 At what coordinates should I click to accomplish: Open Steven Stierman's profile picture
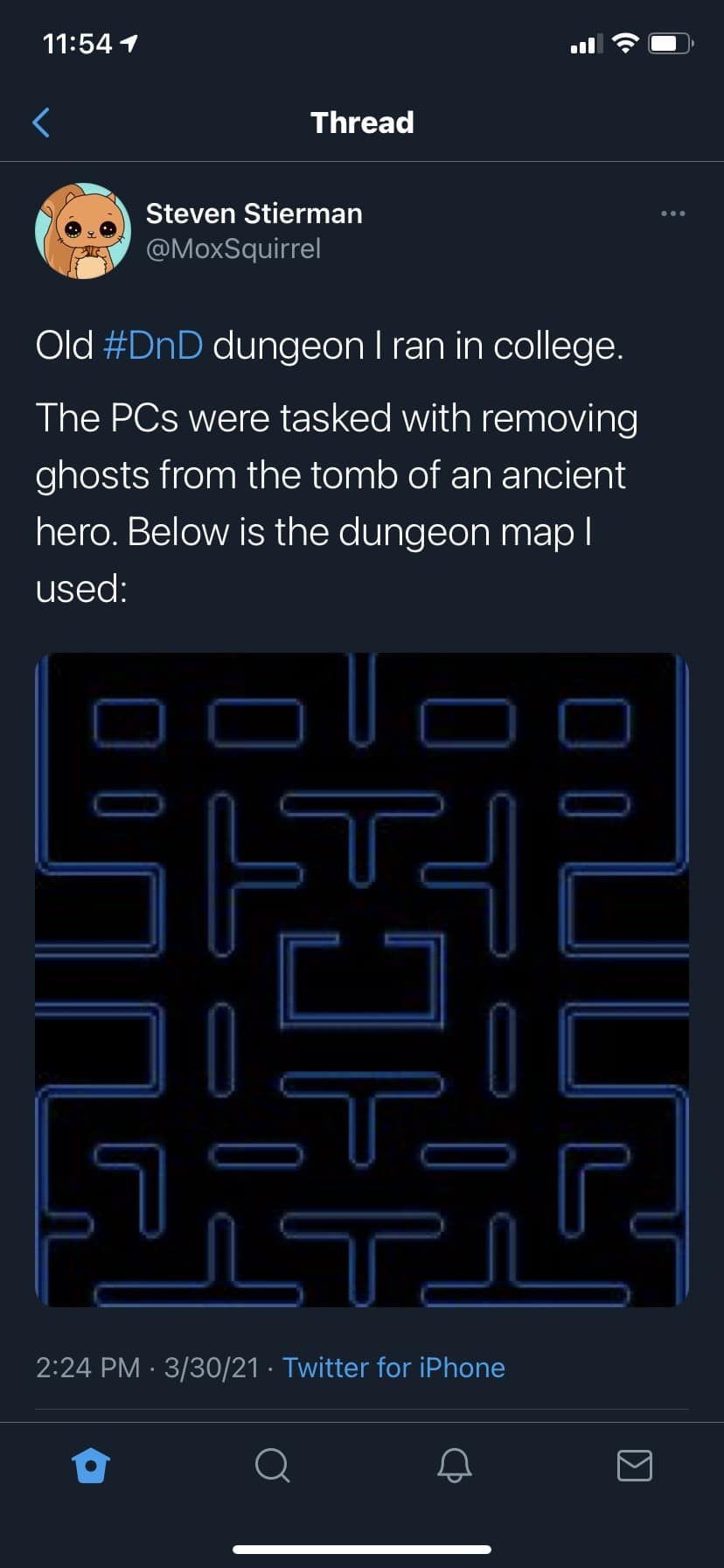[x=83, y=231]
